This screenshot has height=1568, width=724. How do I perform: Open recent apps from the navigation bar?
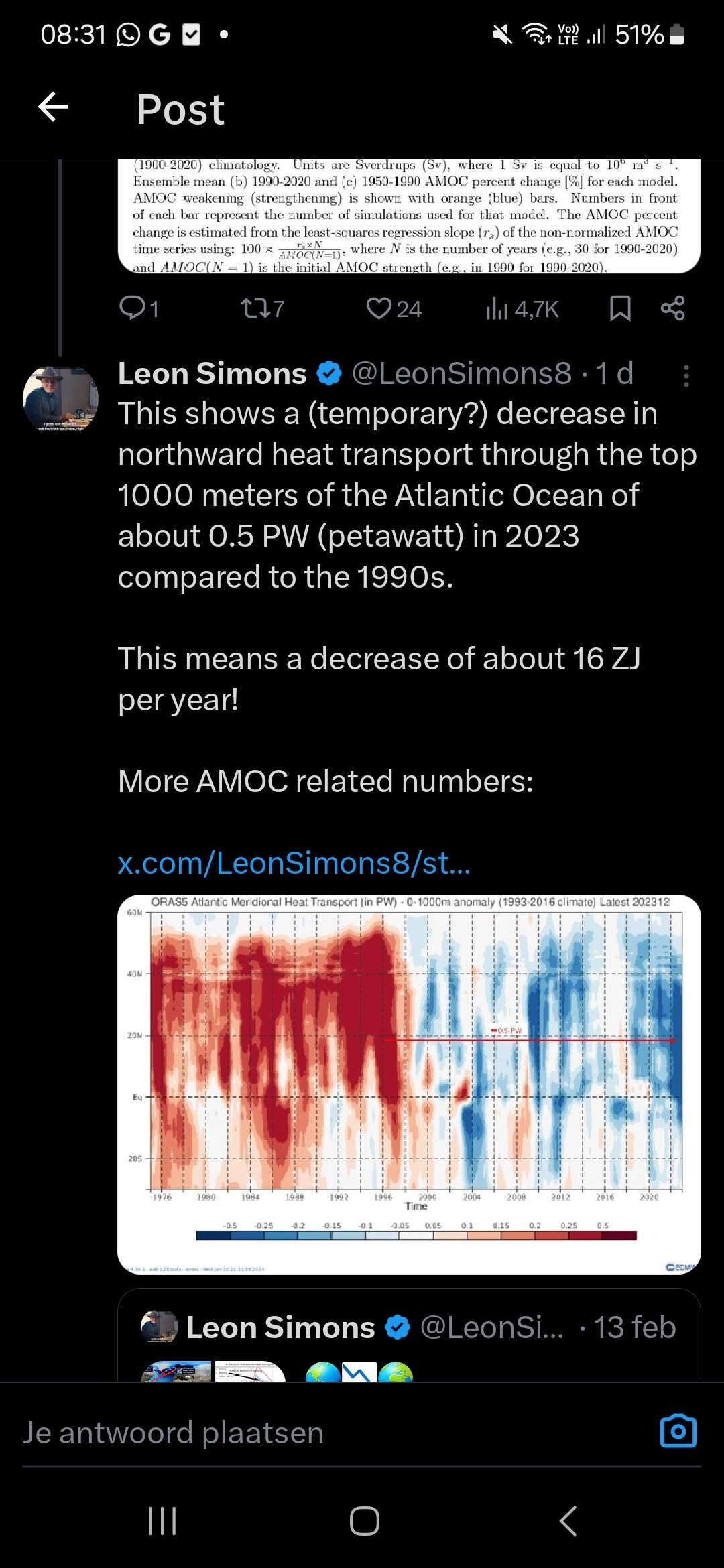click(162, 1520)
